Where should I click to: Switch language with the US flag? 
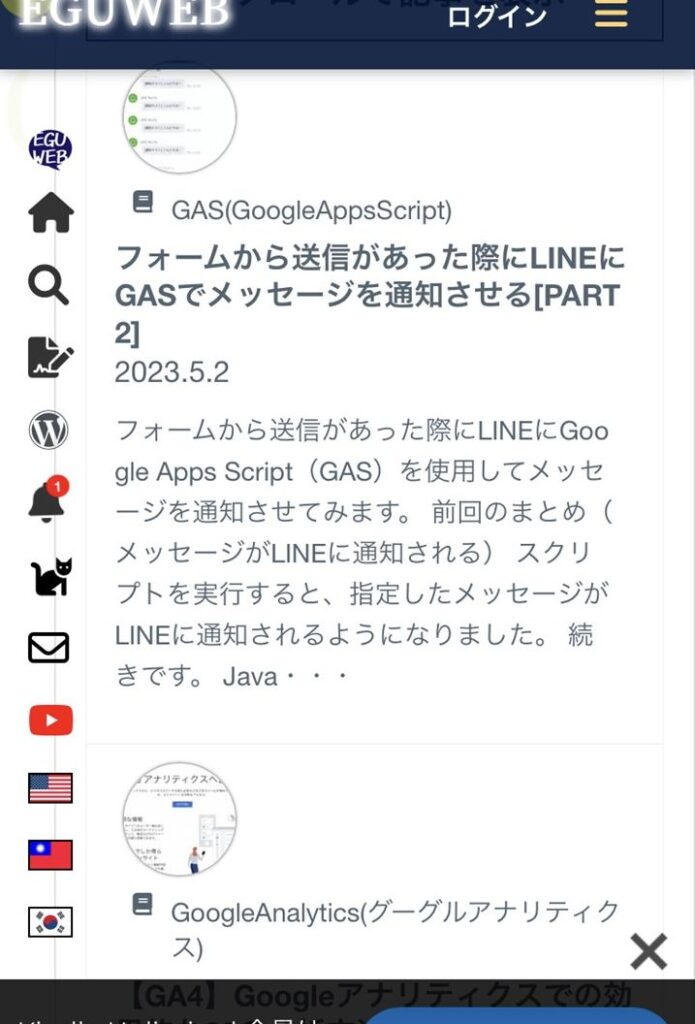pyautogui.click(x=50, y=788)
